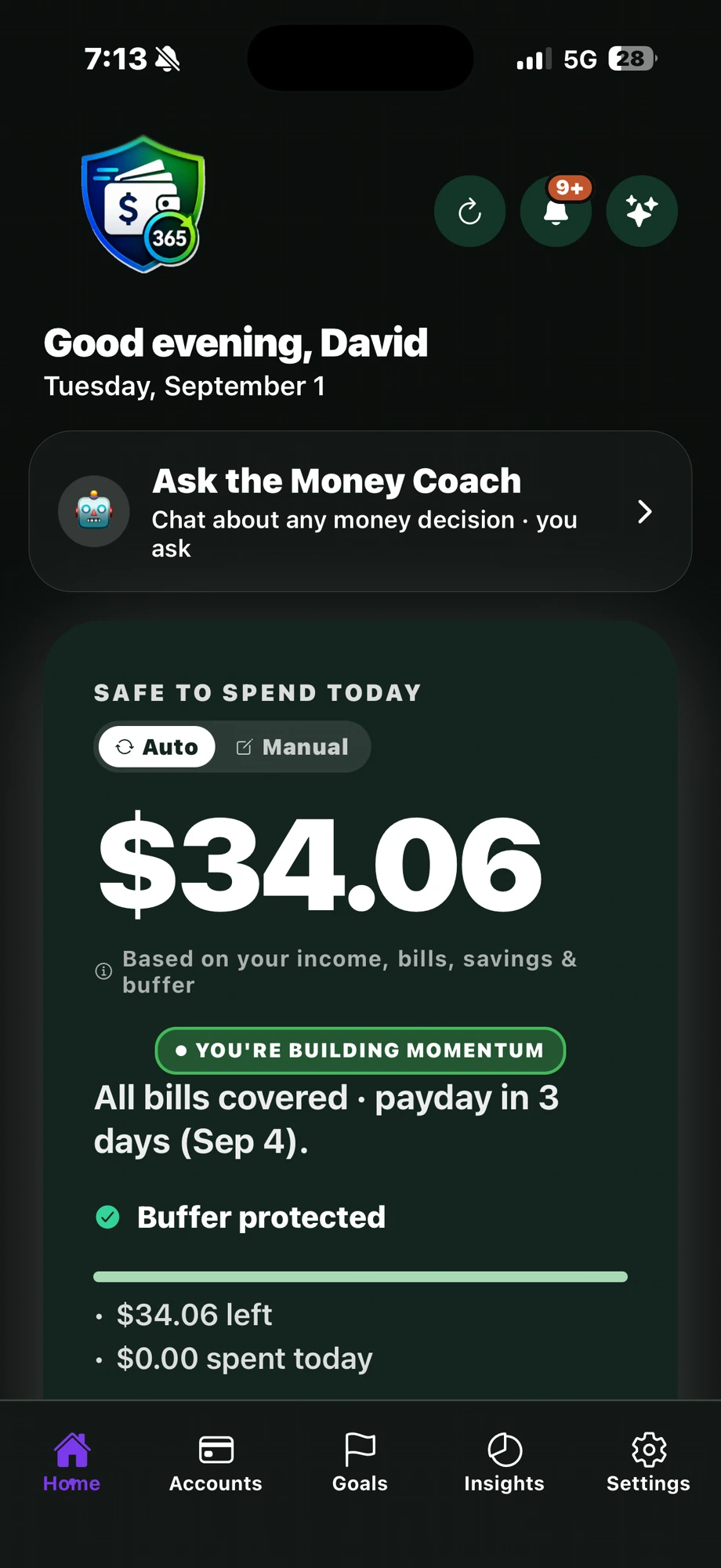Open Ask the Money Coach card
The image size is (721, 1568).
point(360,511)
